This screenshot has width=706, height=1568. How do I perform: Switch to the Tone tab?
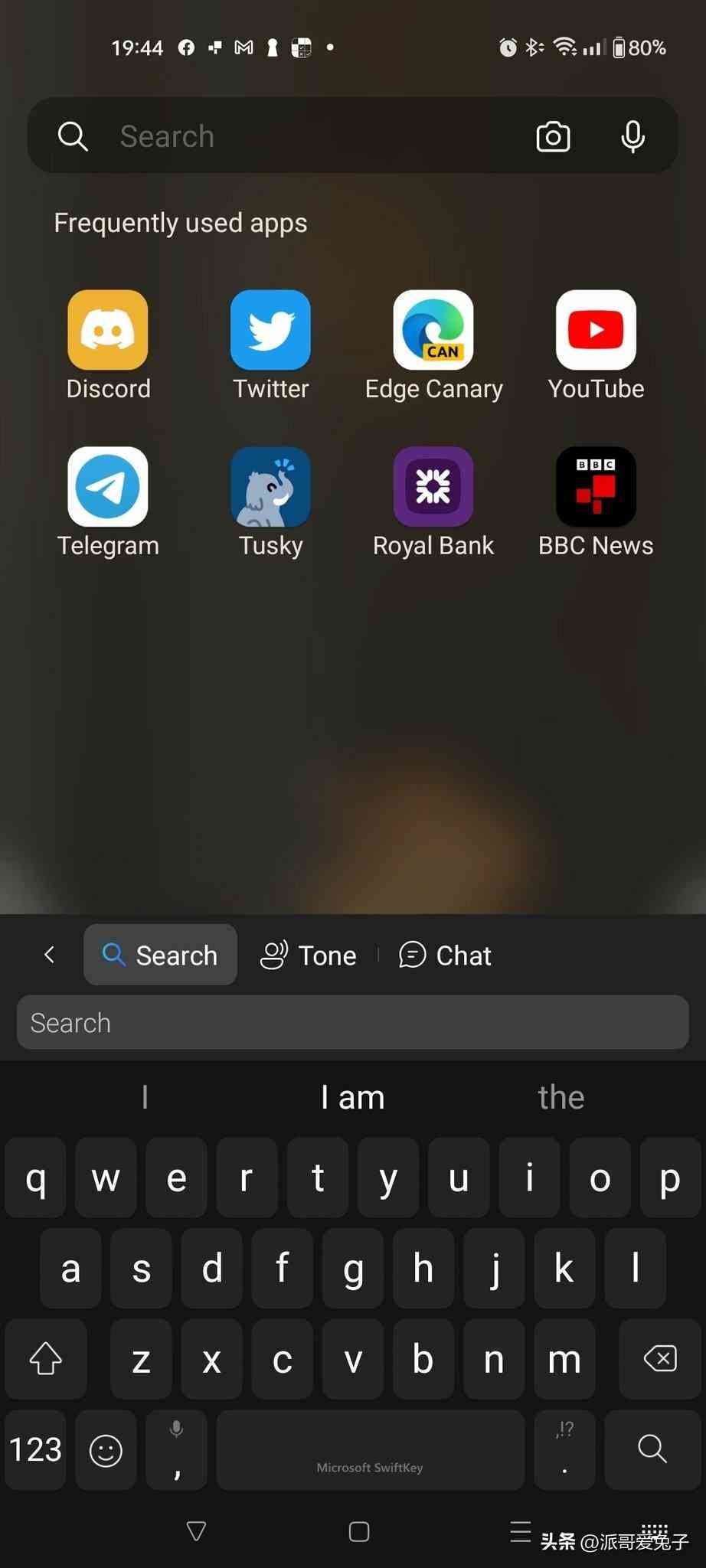(309, 955)
